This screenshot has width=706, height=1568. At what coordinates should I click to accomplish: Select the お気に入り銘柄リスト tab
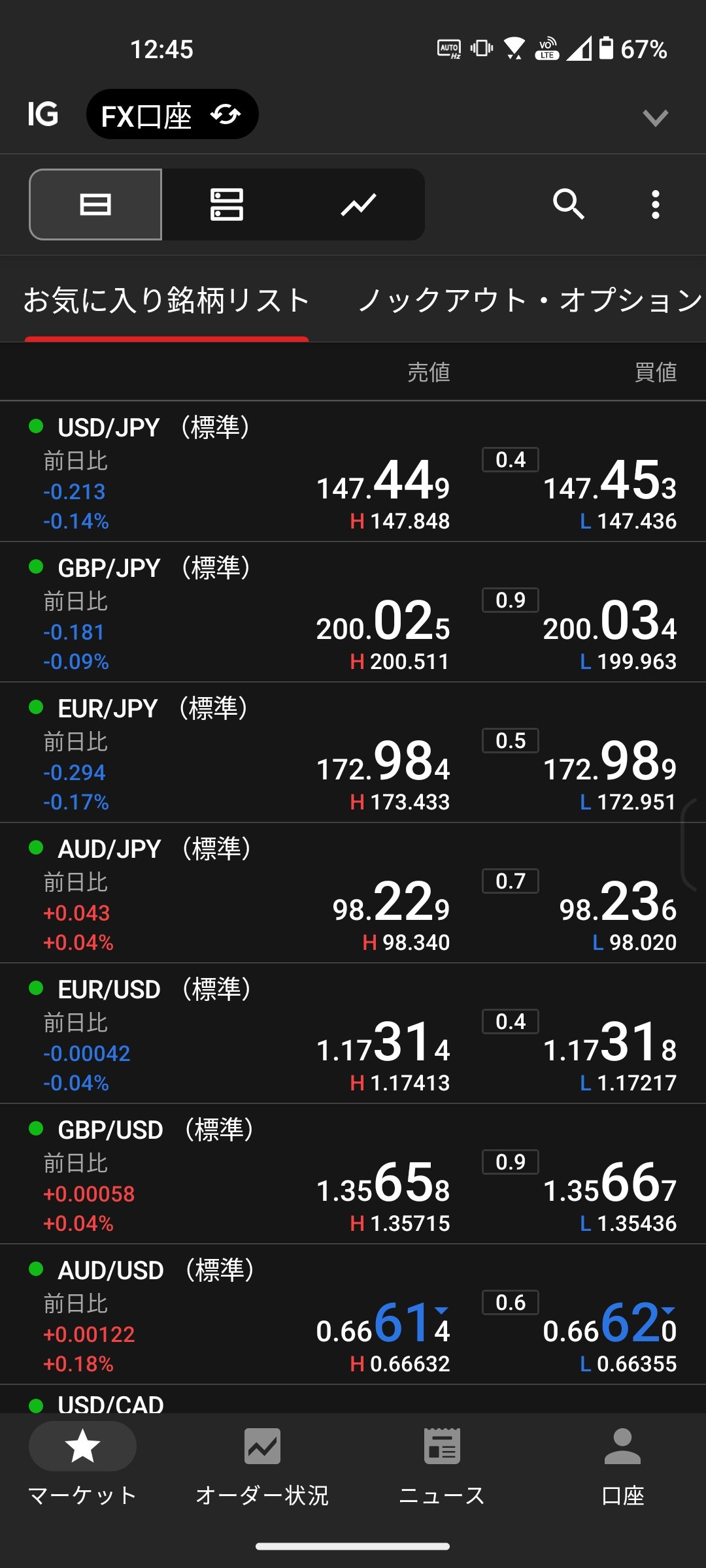coord(167,301)
